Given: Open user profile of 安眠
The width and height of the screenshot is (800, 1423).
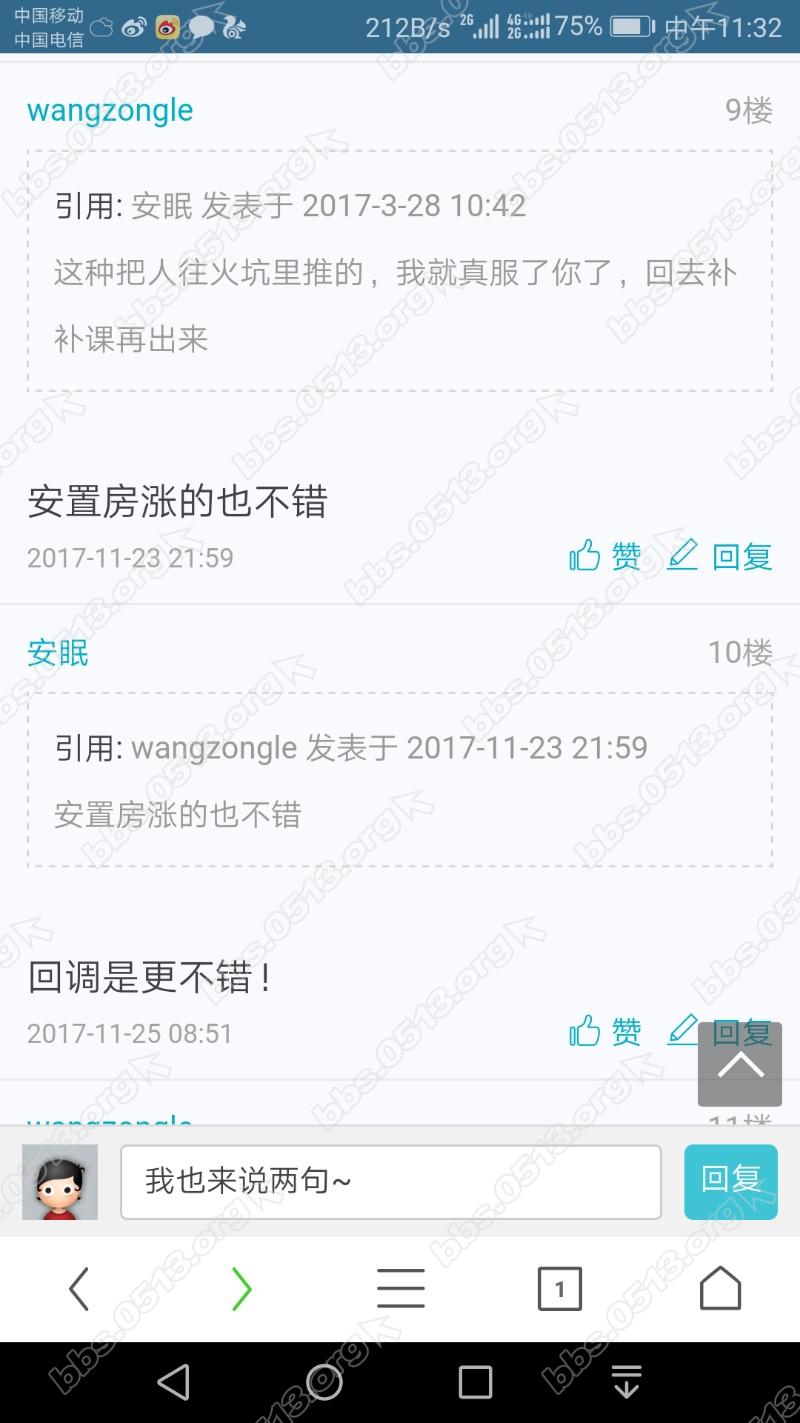Looking at the screenshot, I should pos(57,651).
